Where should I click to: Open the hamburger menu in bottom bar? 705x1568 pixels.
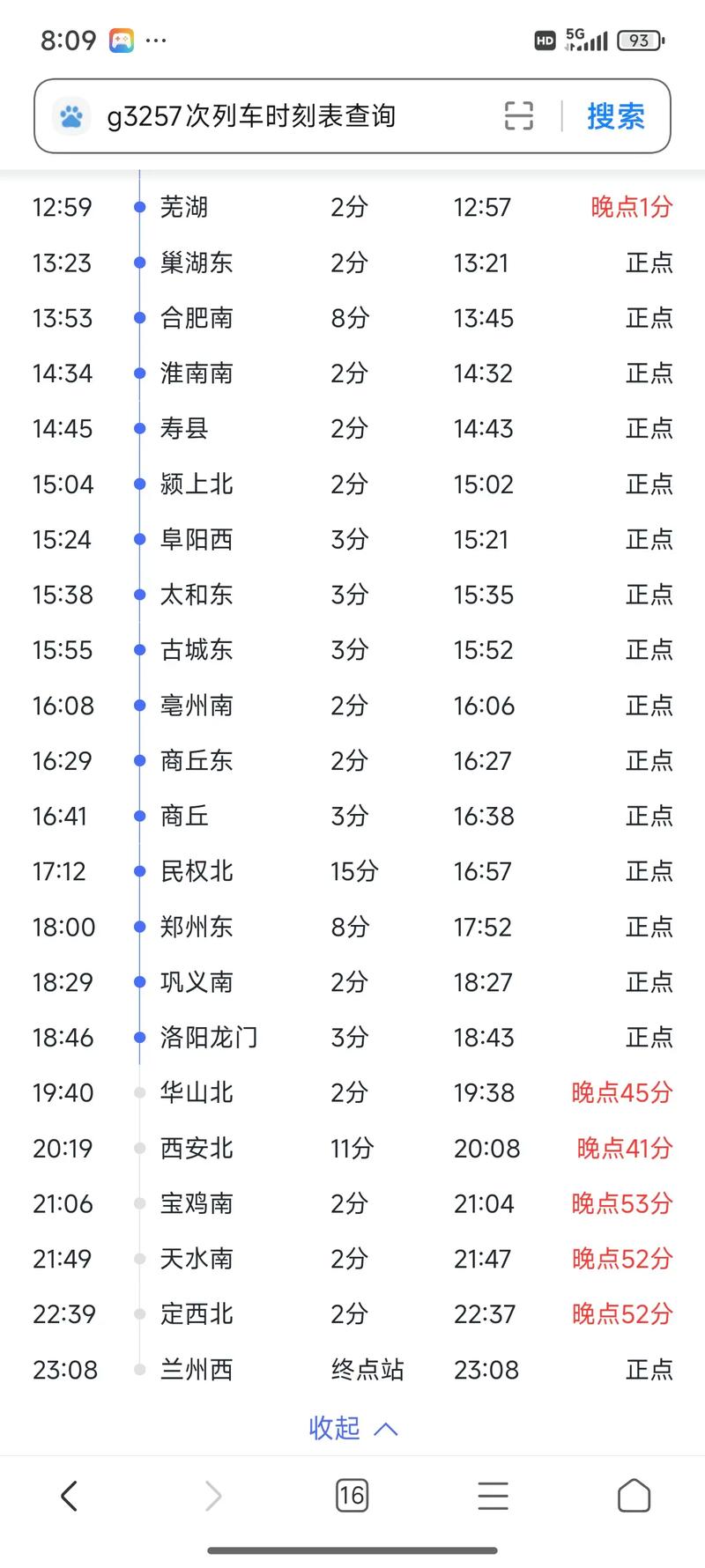pos(493,1495)
